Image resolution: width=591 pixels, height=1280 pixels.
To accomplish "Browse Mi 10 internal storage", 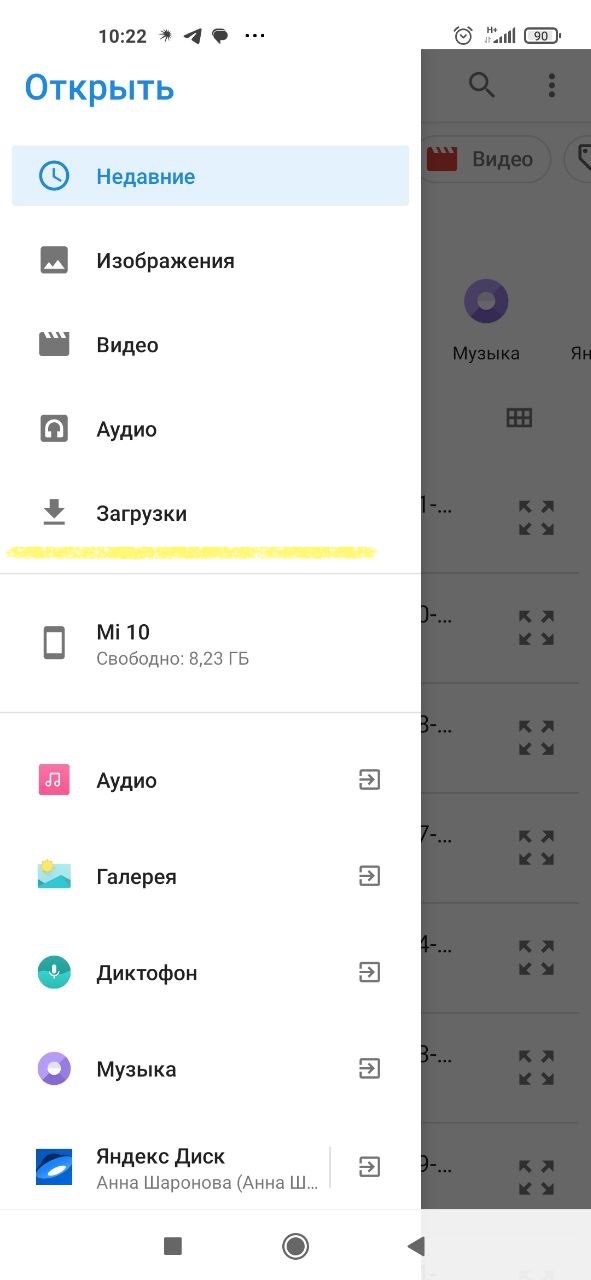I will [x=210, y=643].
